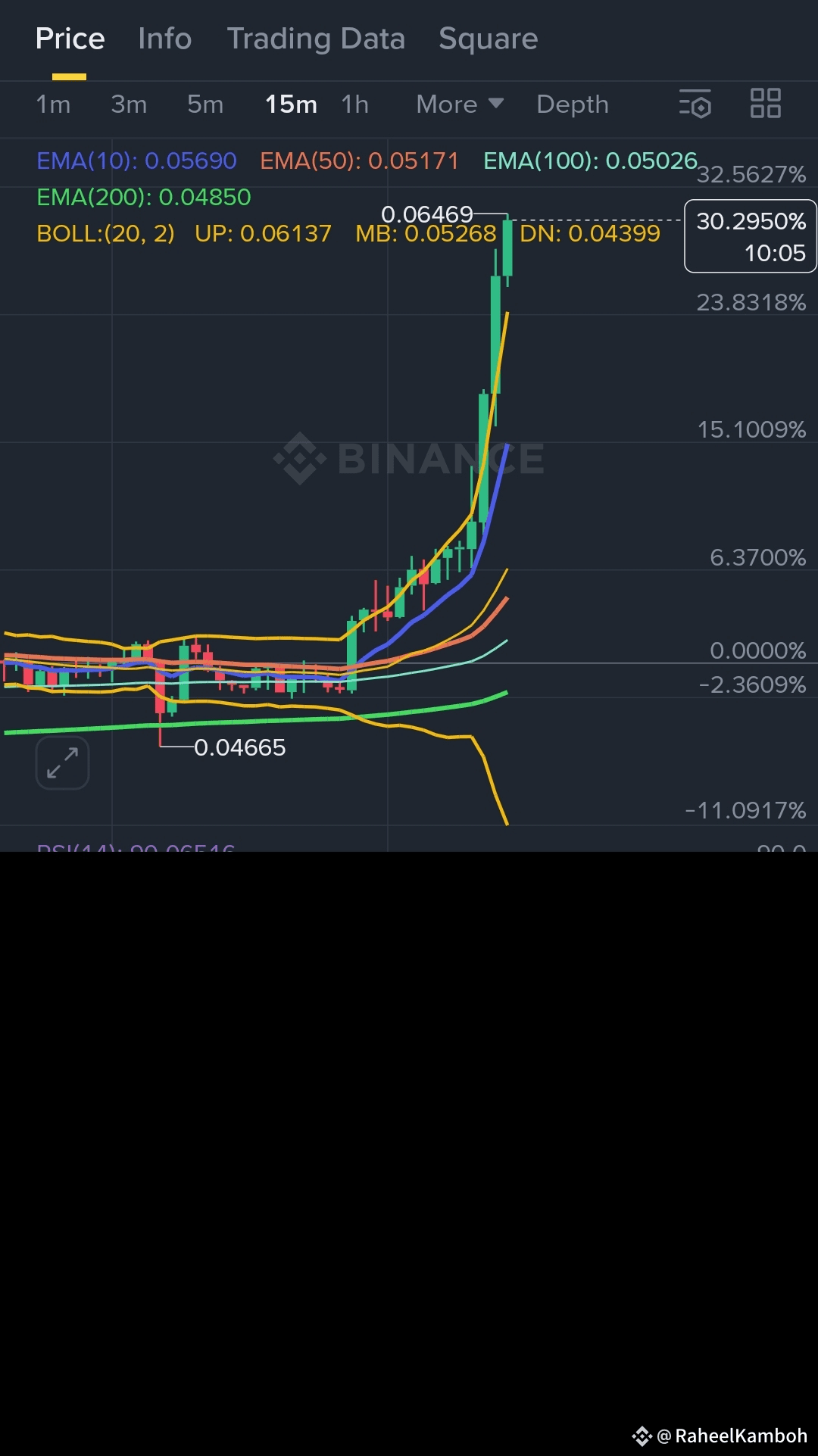Expand the More intervals dropdown
The image size is (818, 1456).
click(460, 104)
